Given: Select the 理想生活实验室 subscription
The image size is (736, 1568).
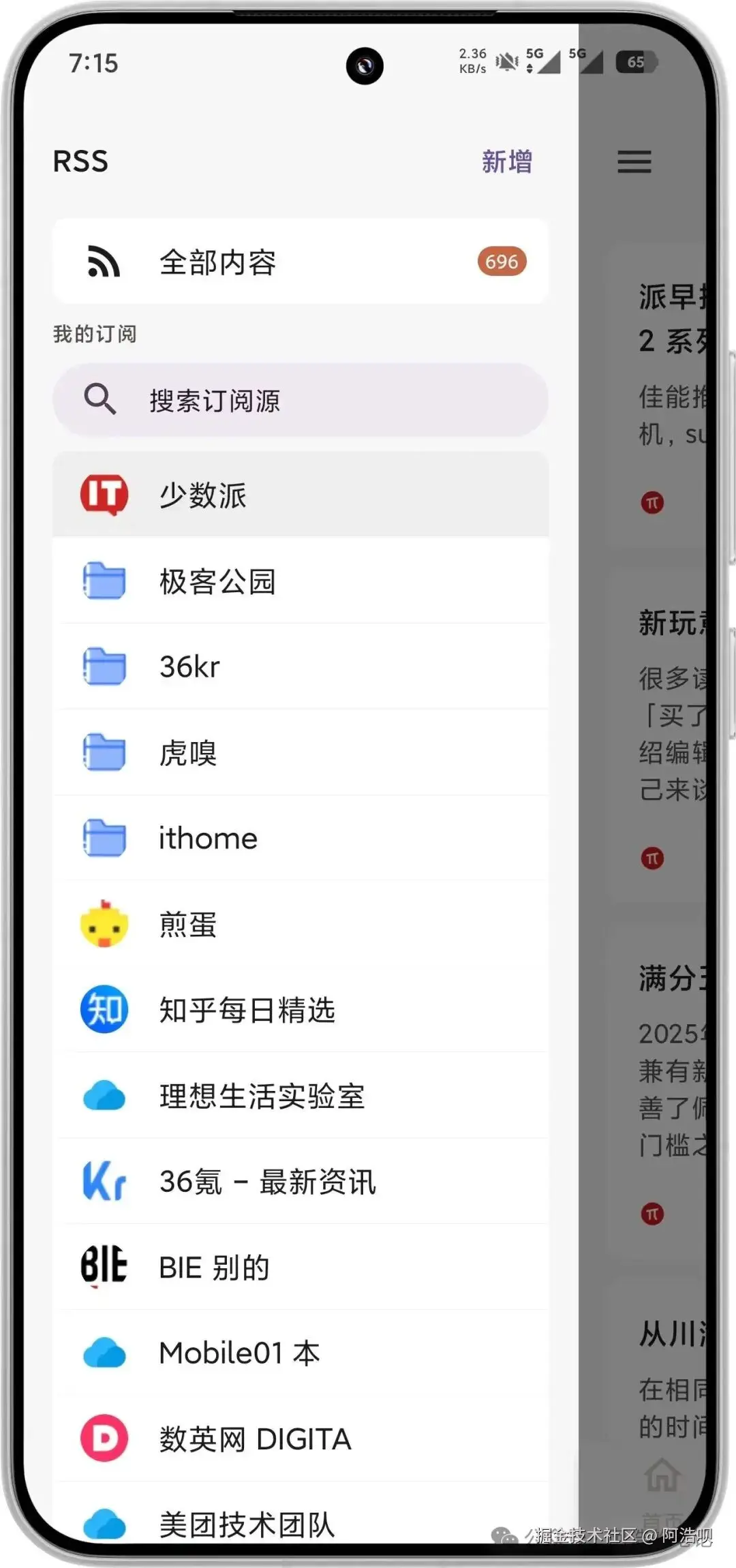Looking at the screenshot, I should [262, 1096].
